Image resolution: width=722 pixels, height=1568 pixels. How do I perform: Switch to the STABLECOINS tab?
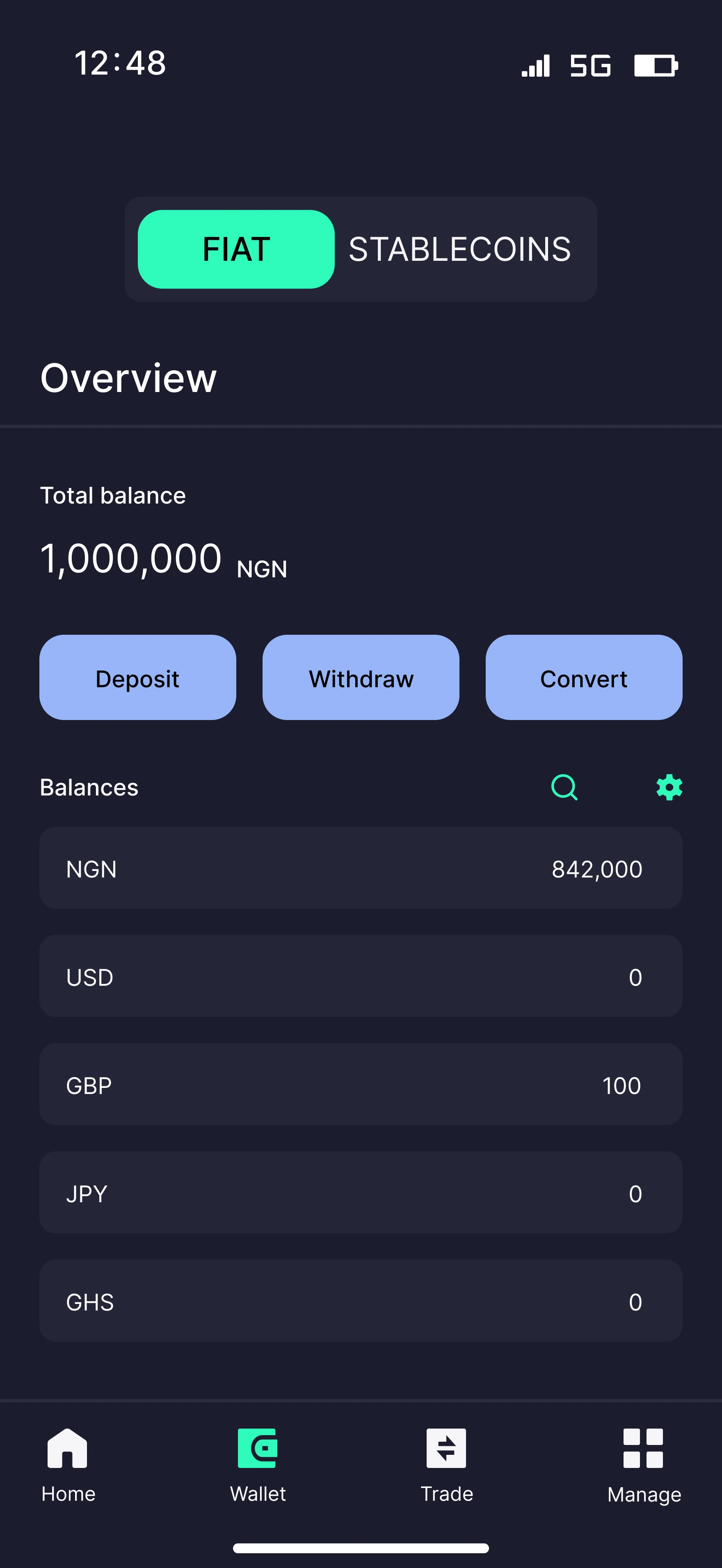(x=459, y=249)
